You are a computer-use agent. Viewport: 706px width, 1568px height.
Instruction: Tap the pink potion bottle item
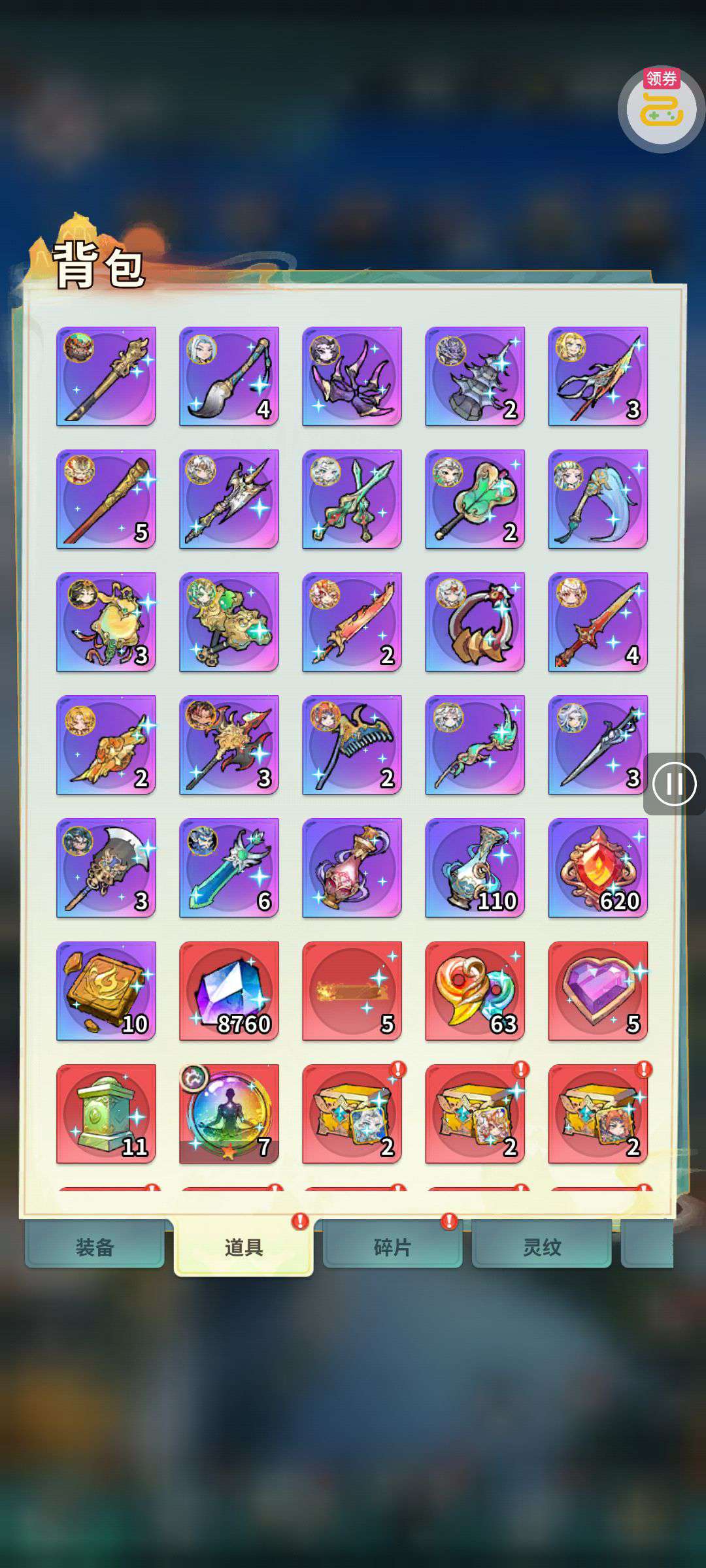click(x=352, y=868)
